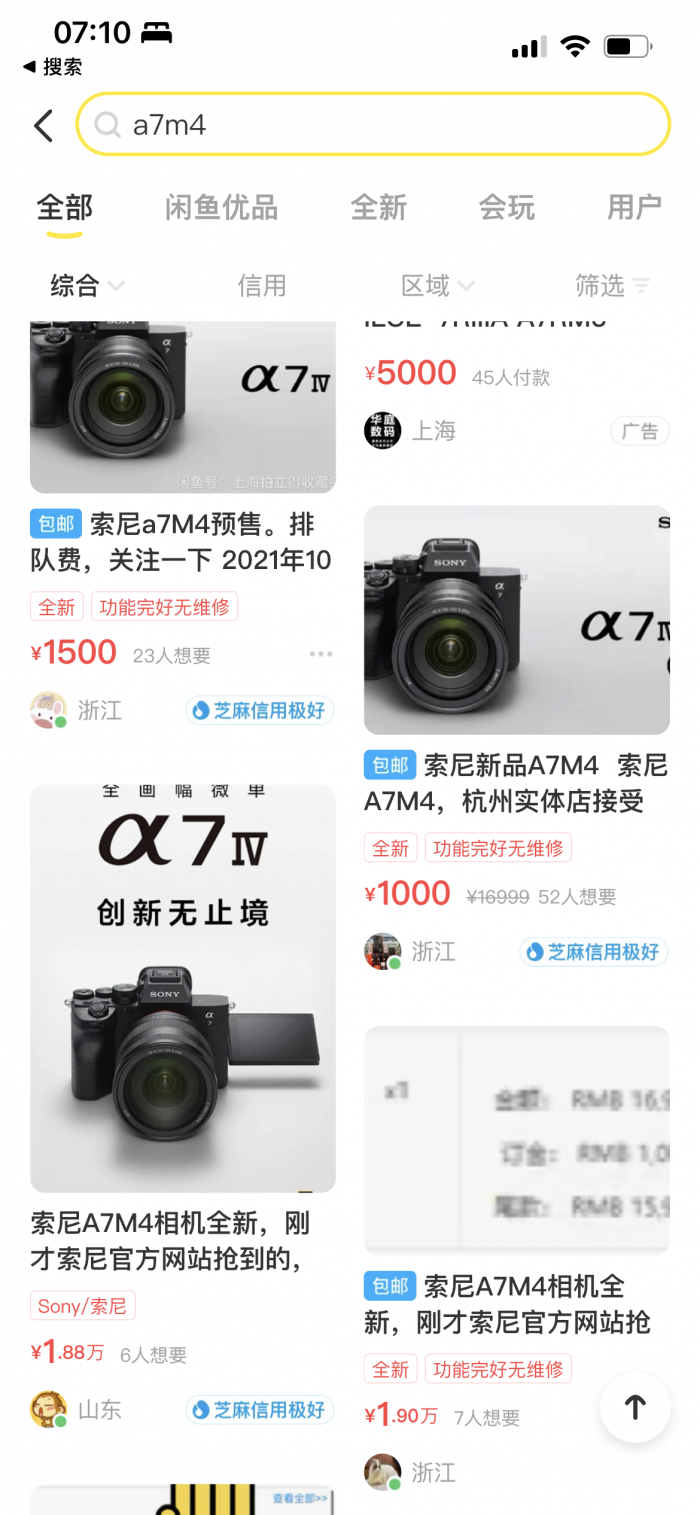Switch to the 全新 tab
Screen dimensions: 700x1515
click(379, 208)
